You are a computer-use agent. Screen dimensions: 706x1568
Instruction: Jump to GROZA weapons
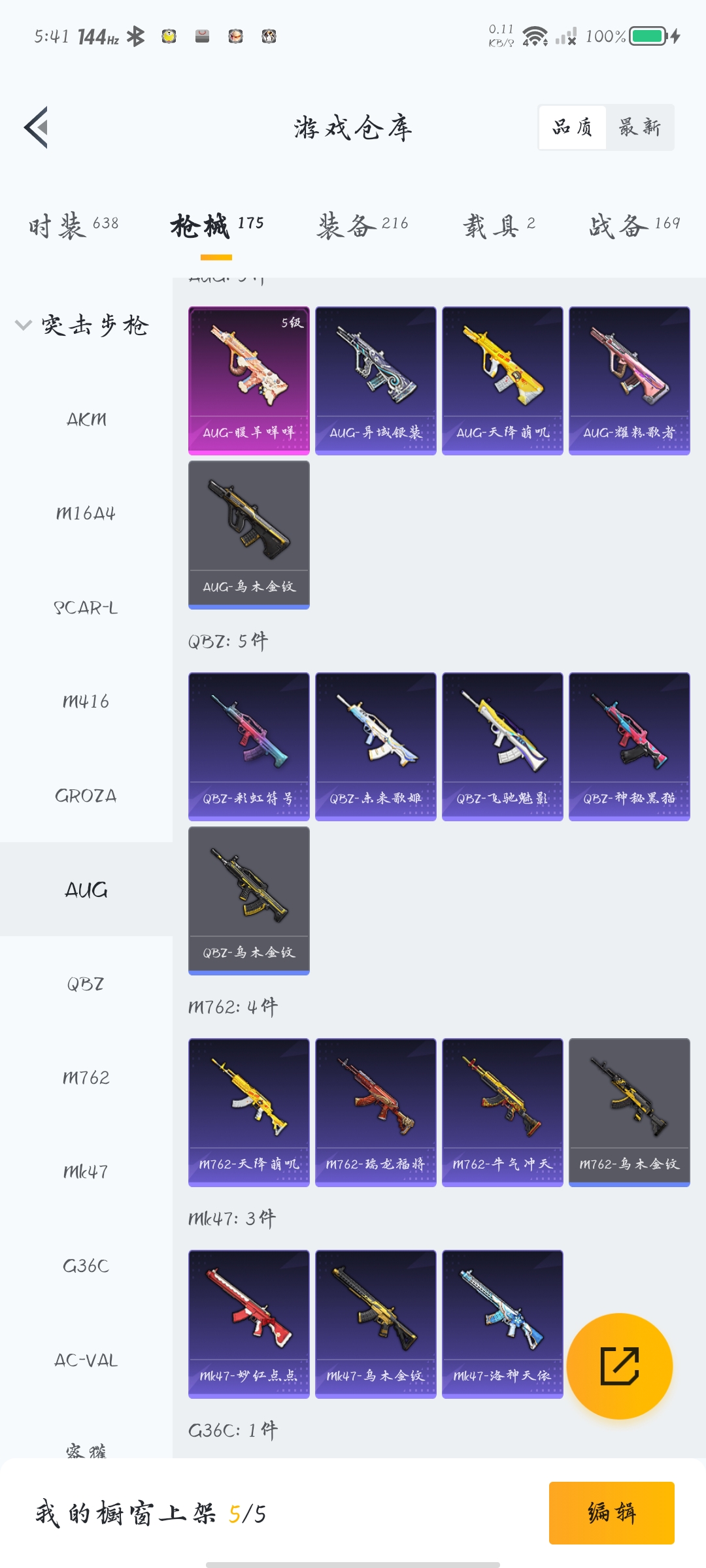click(x=86, y=796)
